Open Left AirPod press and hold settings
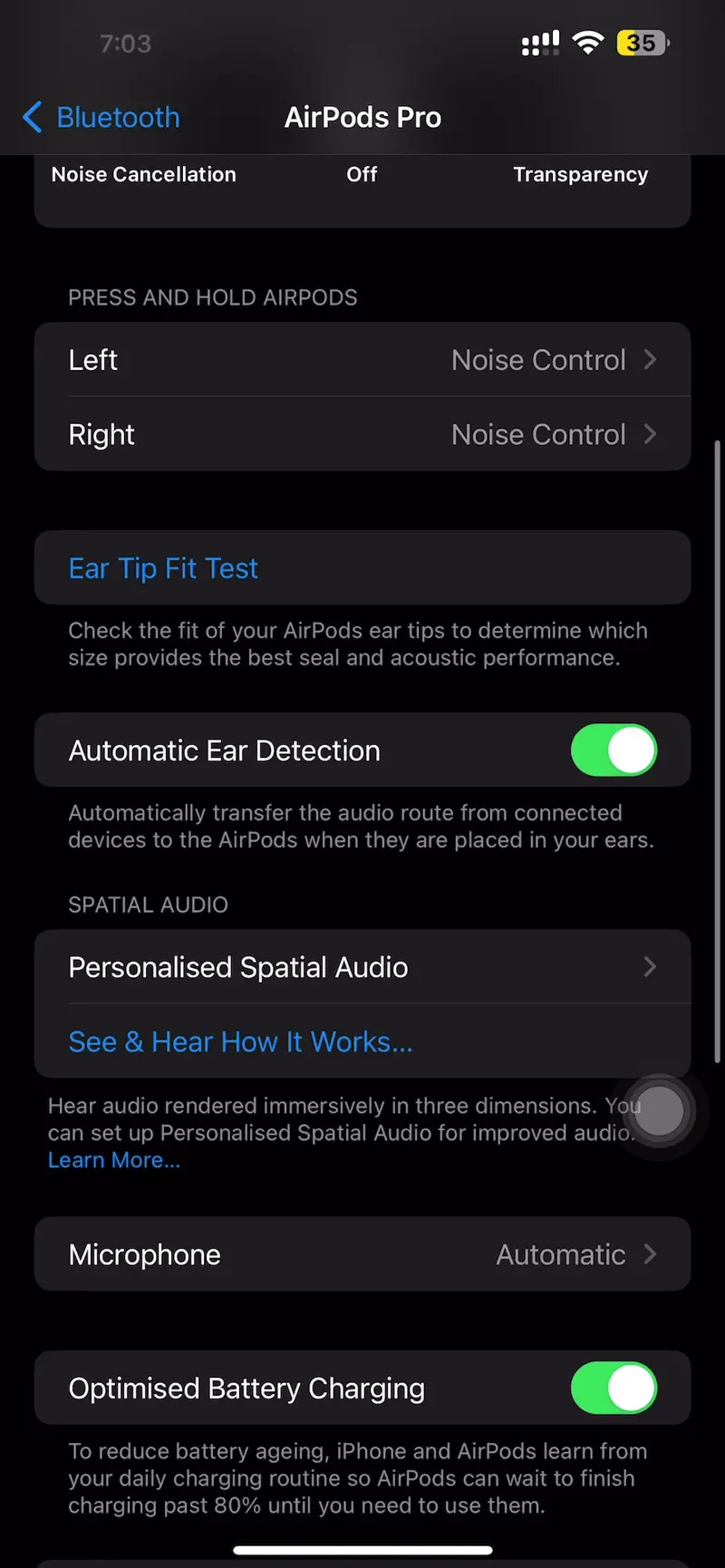 pyautogui.click(x=362, y=360)
